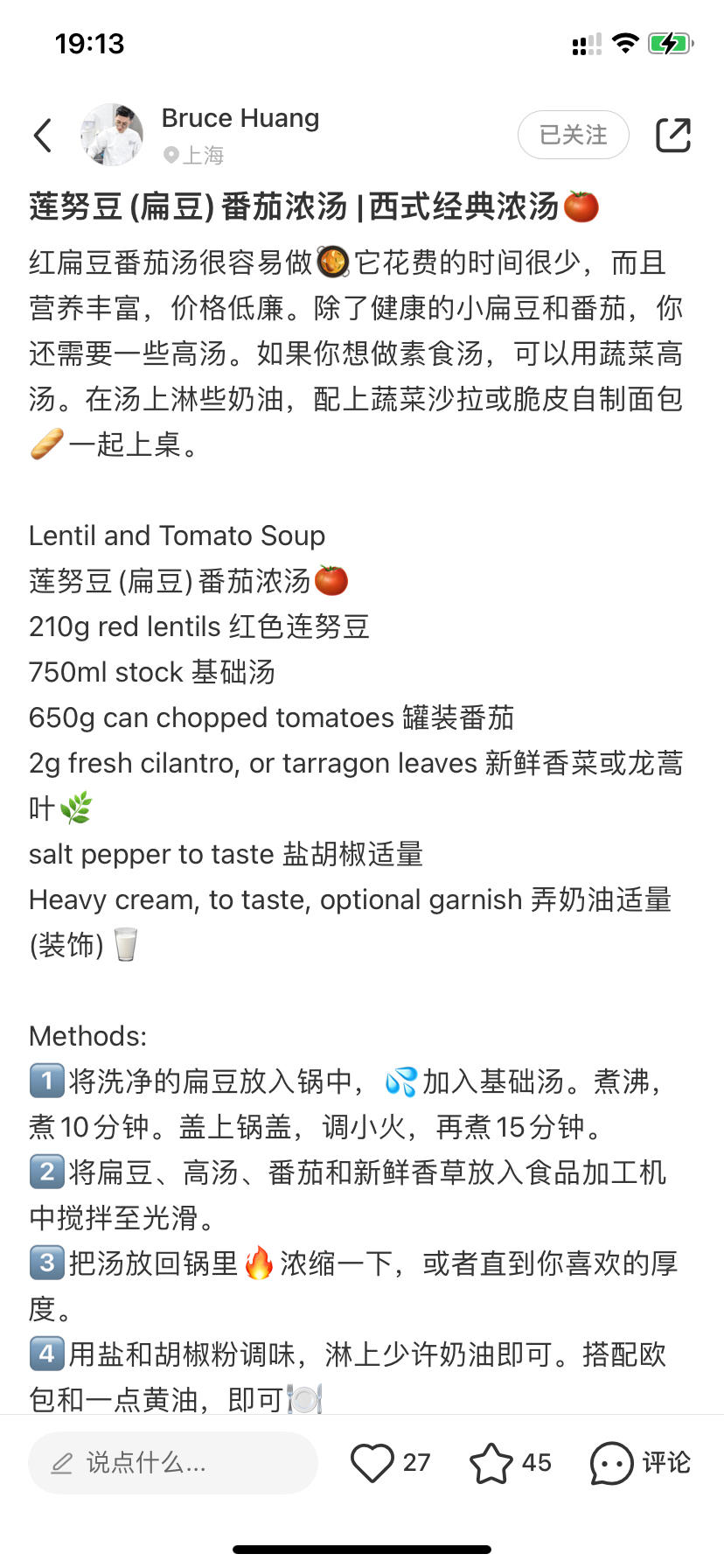Image resolution: width=724 pixels, height=1568 pixels.
Task: Save the post with the star icon
Action: click(x=491, y=1462)
